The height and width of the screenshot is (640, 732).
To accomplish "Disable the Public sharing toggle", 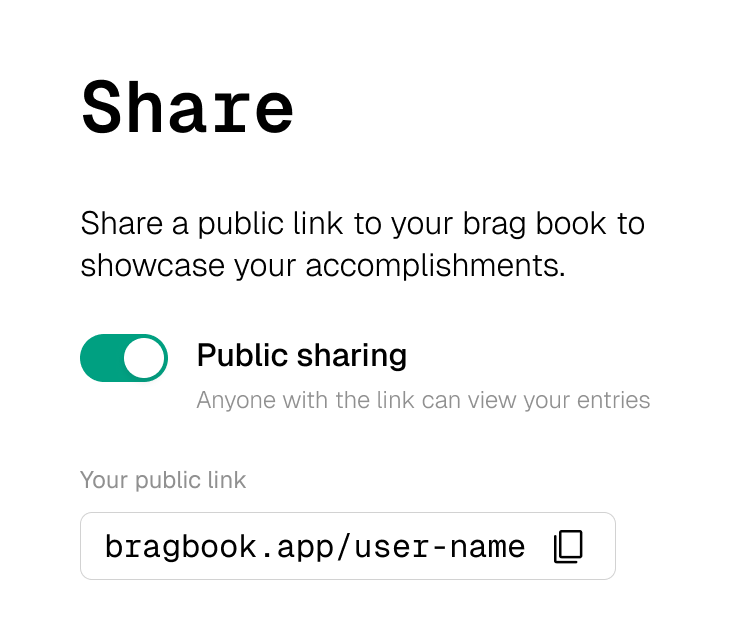I will 124,358.
